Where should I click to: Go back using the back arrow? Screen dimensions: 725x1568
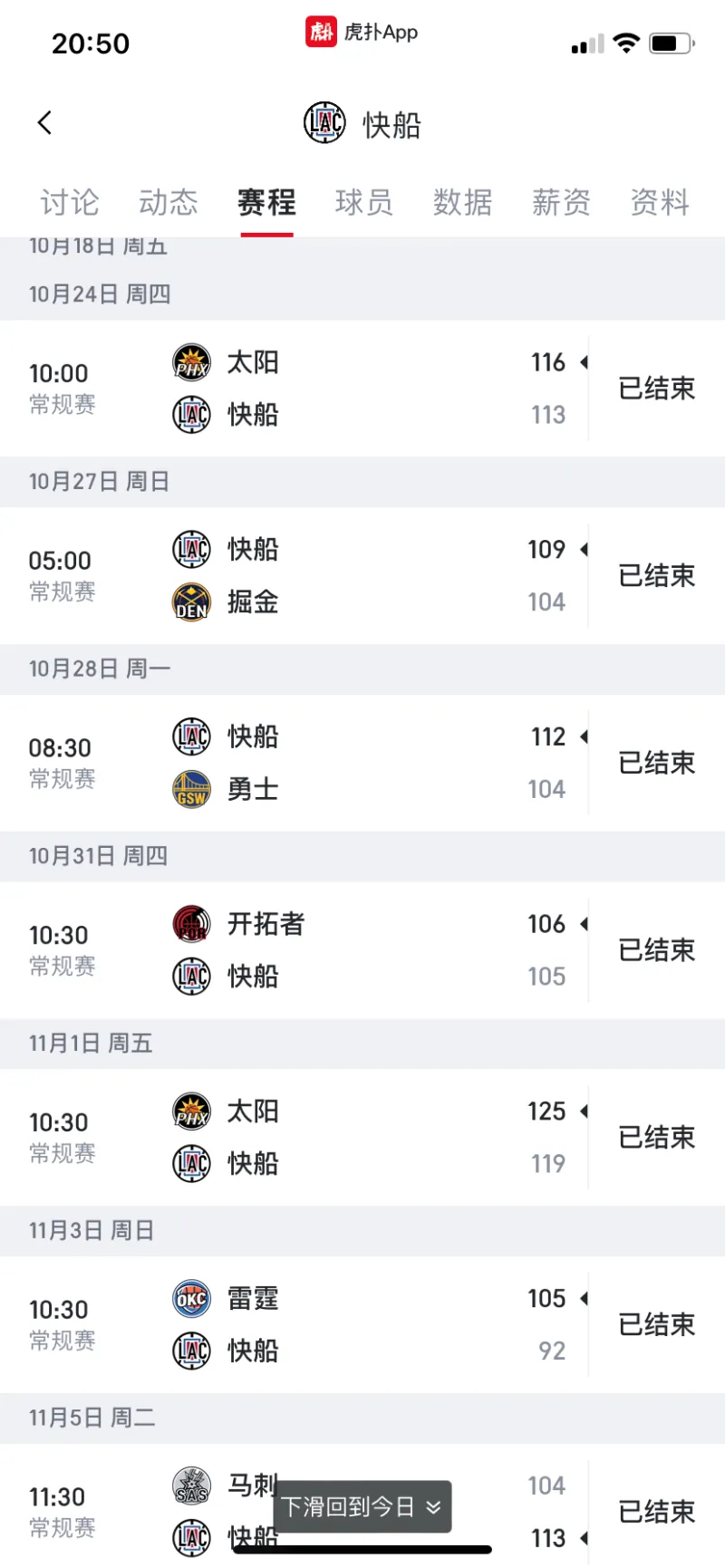pos(44,122)
